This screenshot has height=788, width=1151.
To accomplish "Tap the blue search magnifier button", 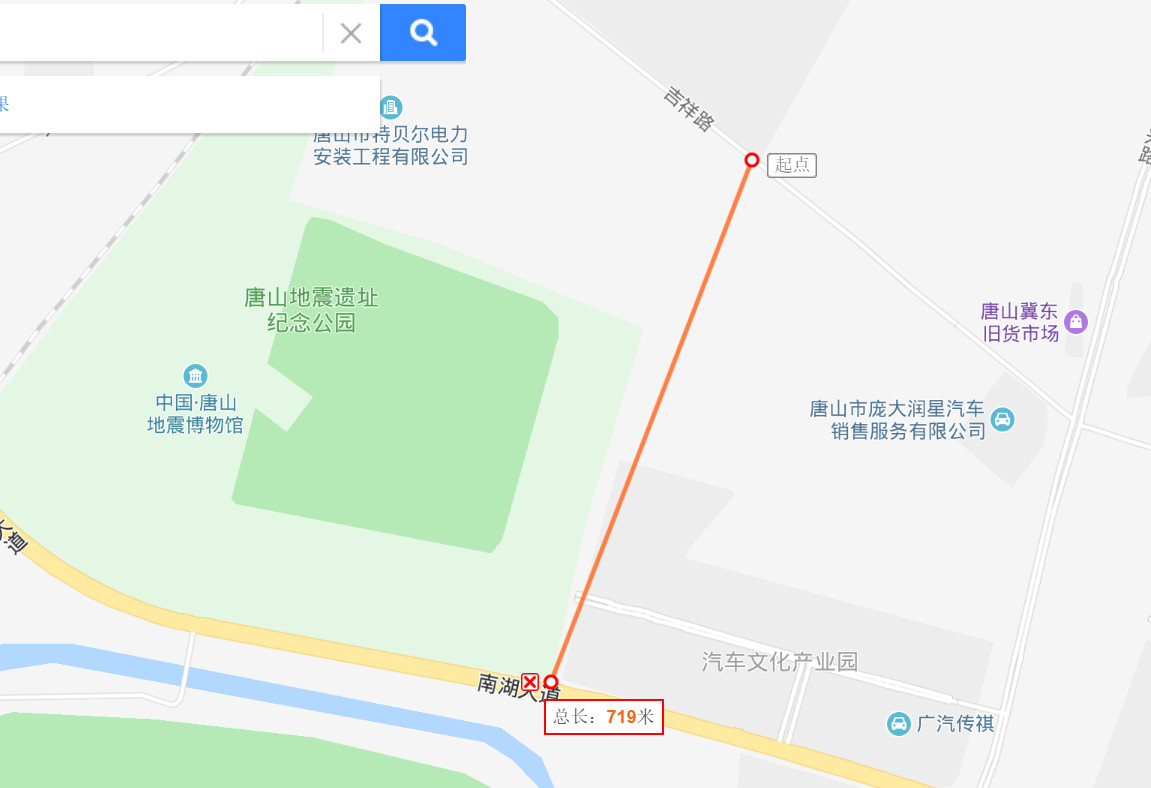I will [423, 33].
